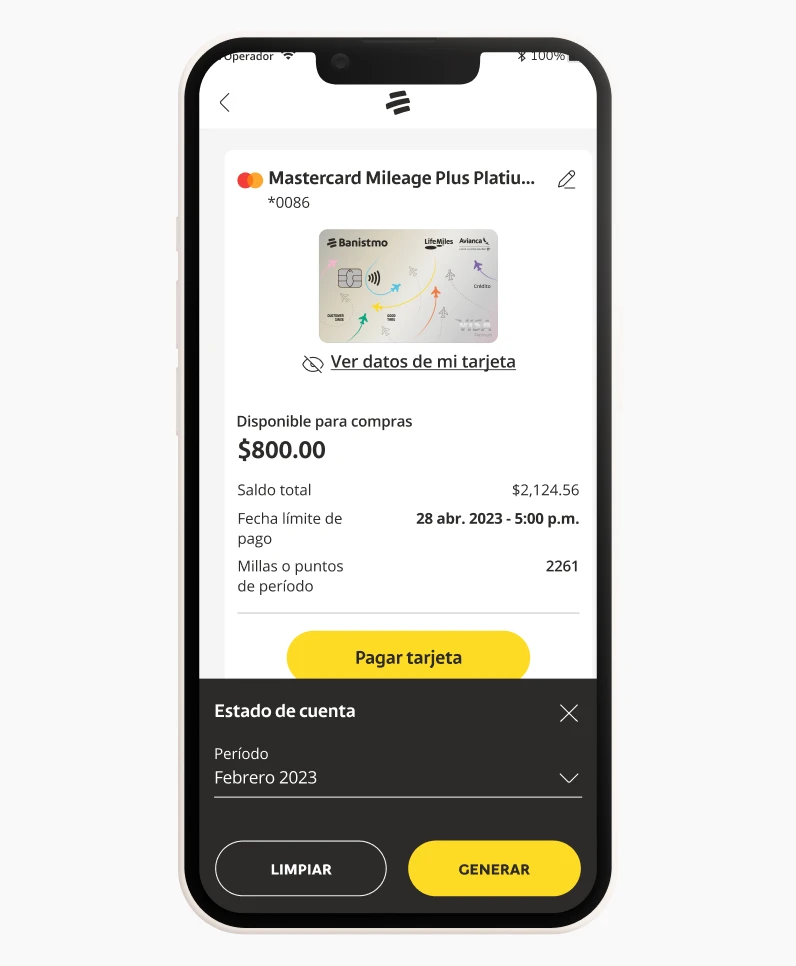
Task: Go back using the top-left arrow
Action: coord(225,102)
